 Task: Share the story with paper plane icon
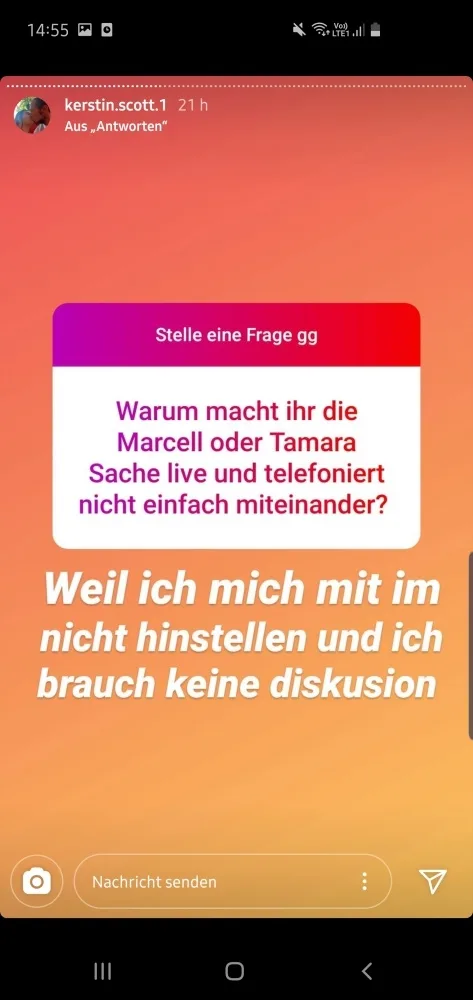coord(433,881)
